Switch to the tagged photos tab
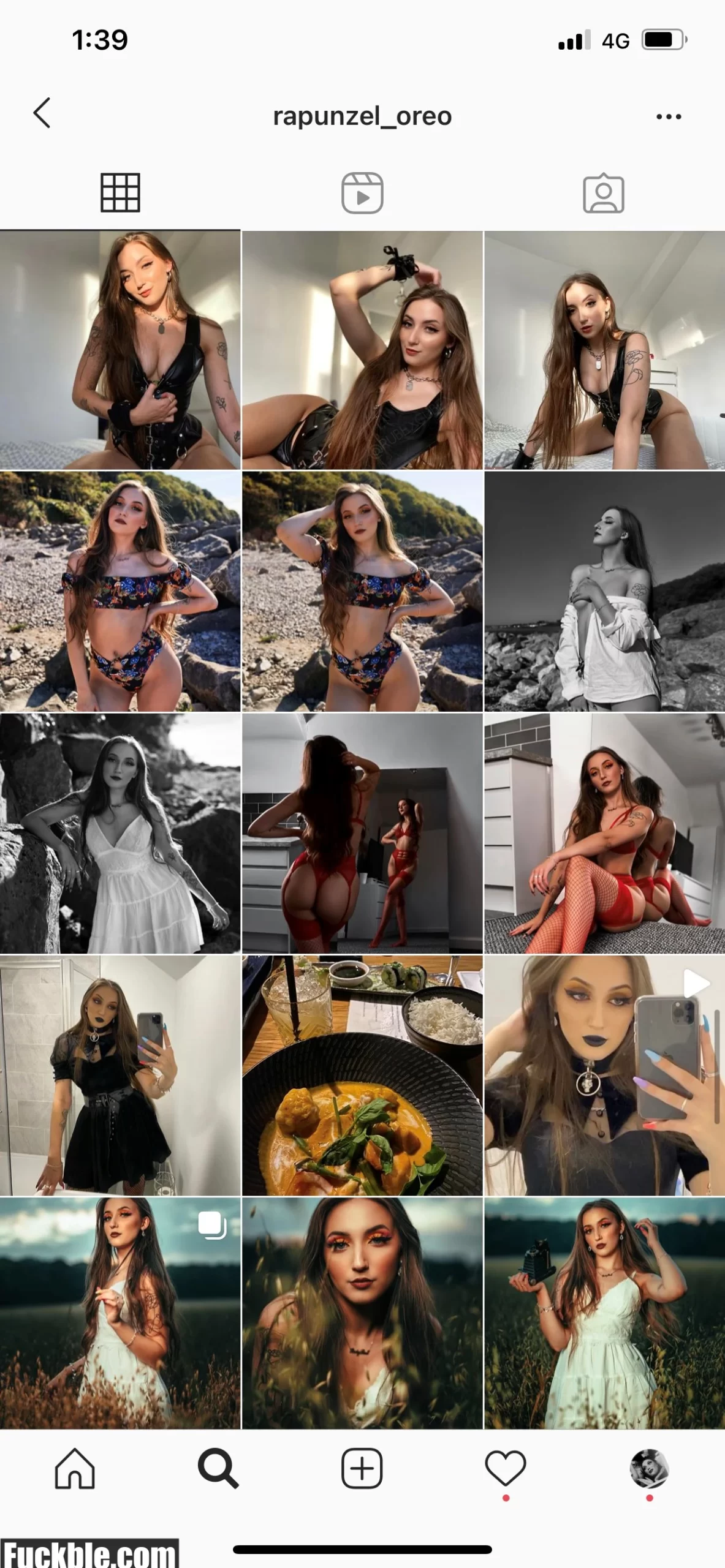725x1568 pixels. [x=604, y=193]
